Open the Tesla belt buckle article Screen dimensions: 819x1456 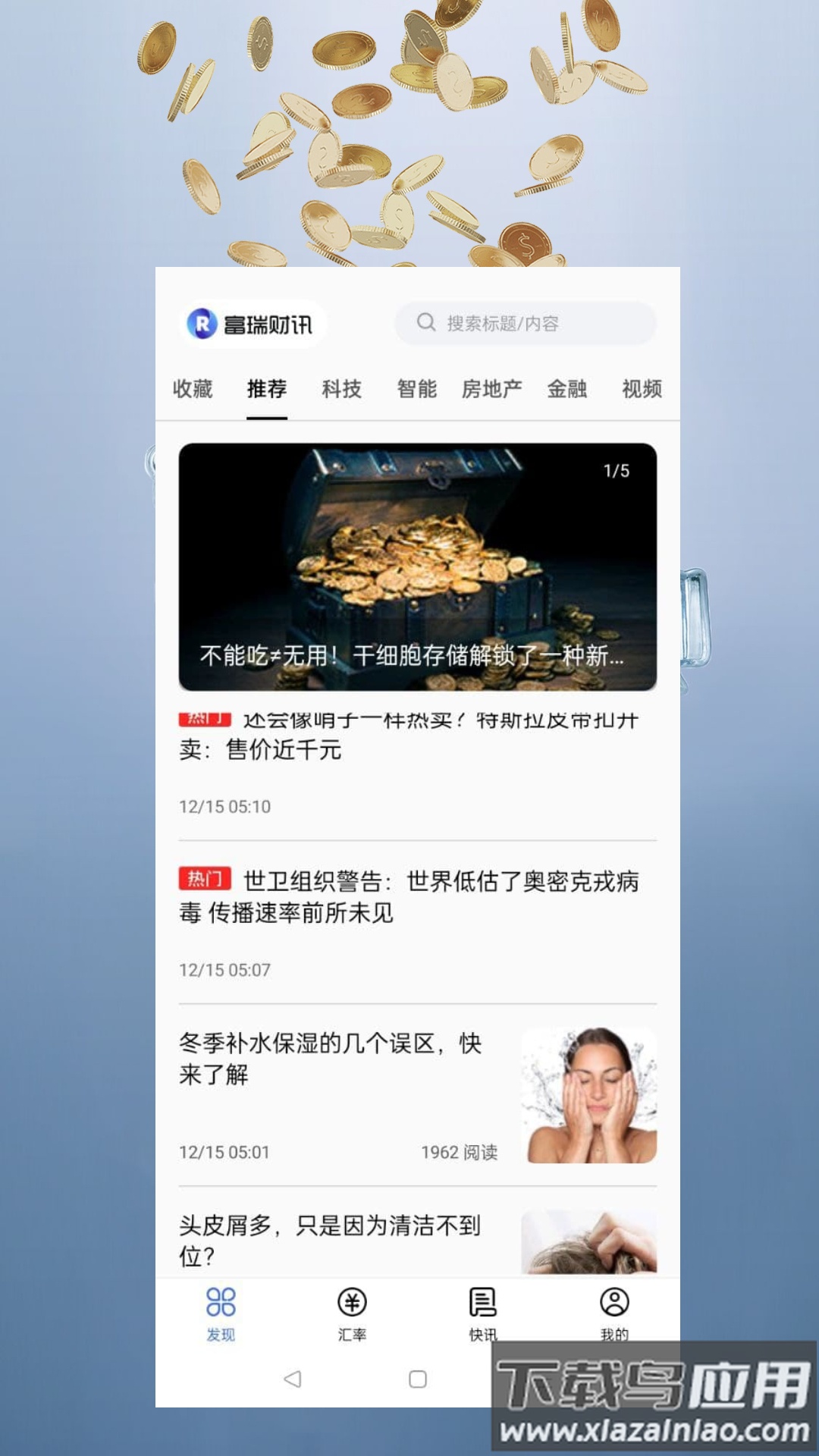coord(417,736)
